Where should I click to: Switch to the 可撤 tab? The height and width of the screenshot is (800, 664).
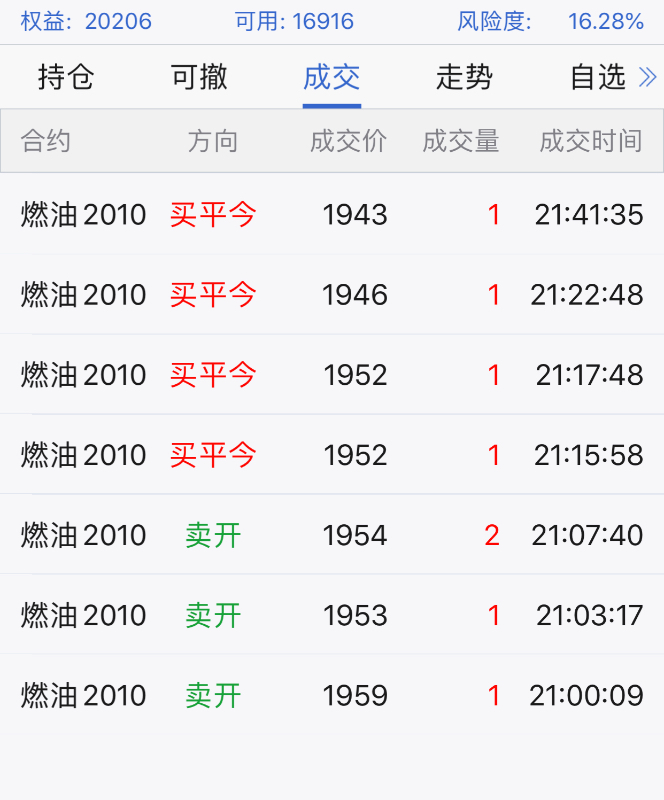[199, 77]
